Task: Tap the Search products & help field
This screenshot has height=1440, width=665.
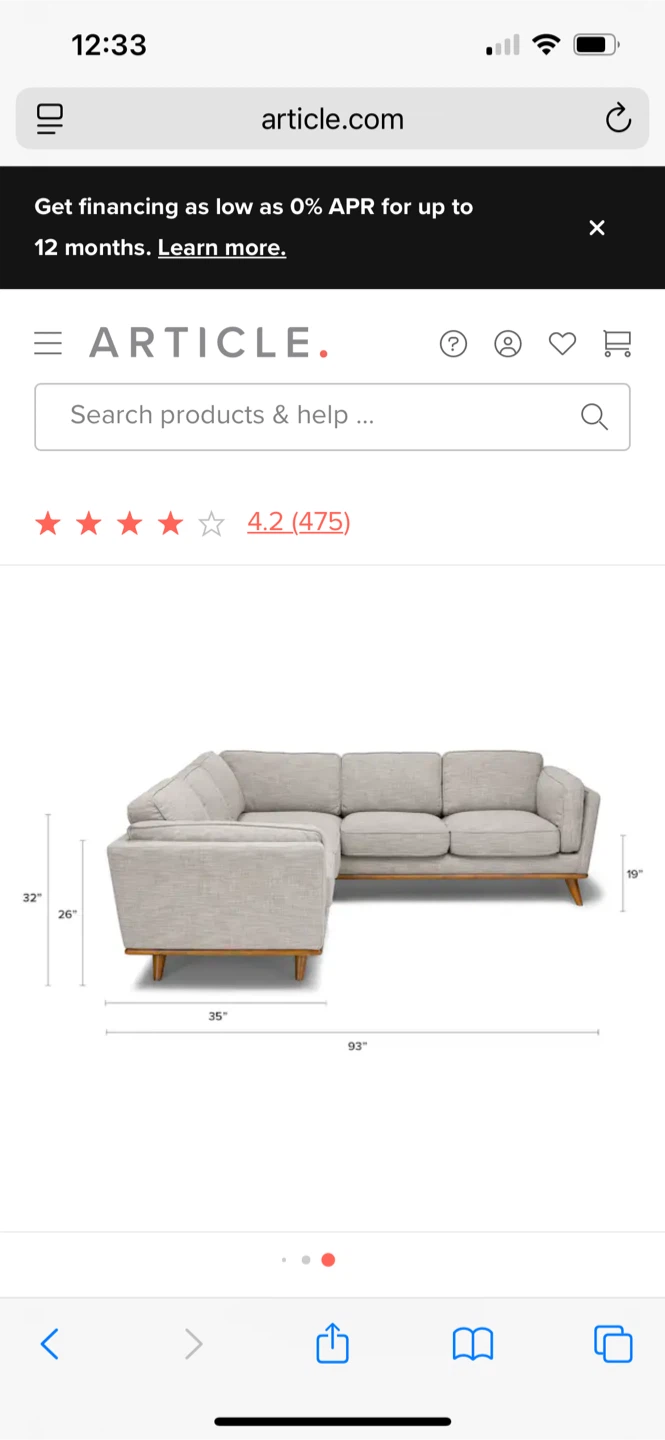Action: (x=320, y=416)
